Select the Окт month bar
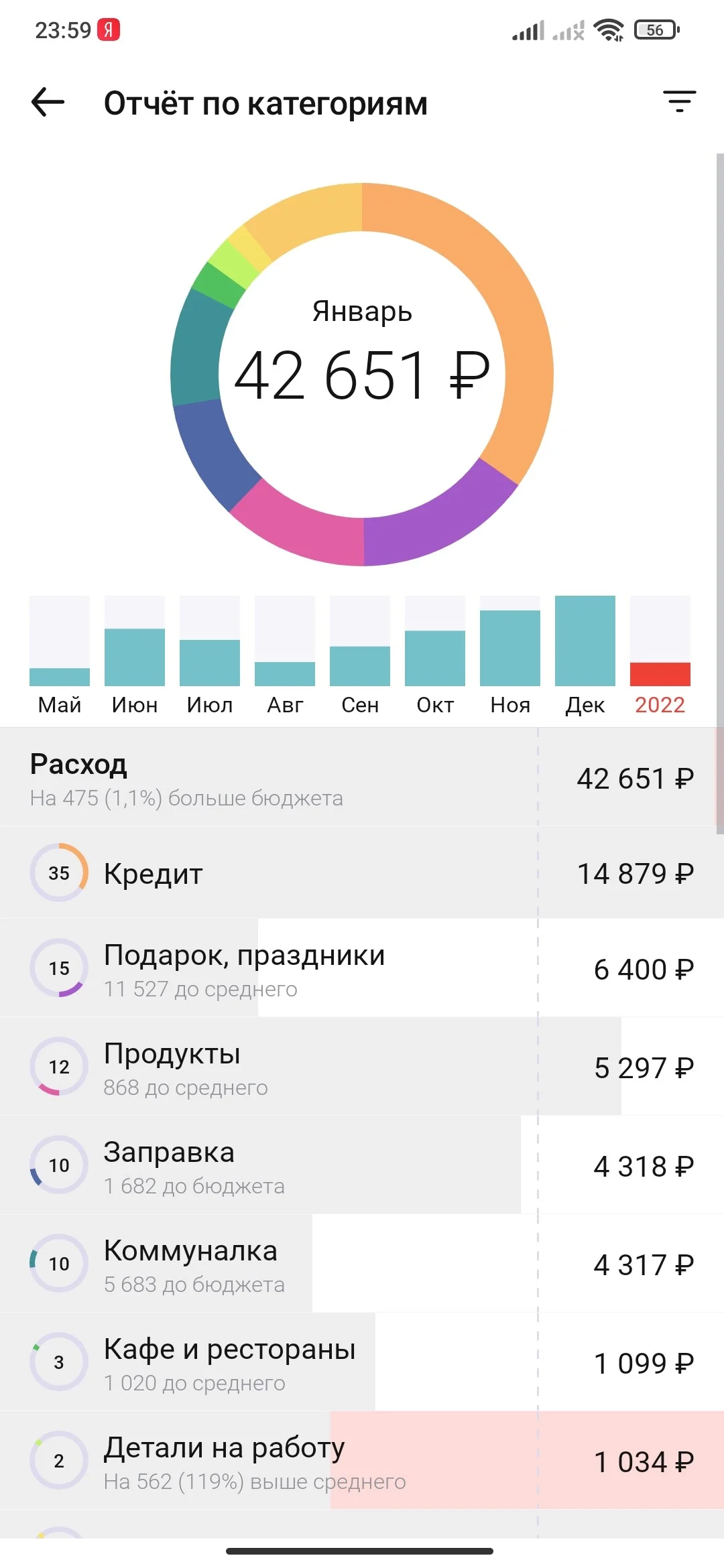Viewport: 724px width, 1568px height. [435, 655]
